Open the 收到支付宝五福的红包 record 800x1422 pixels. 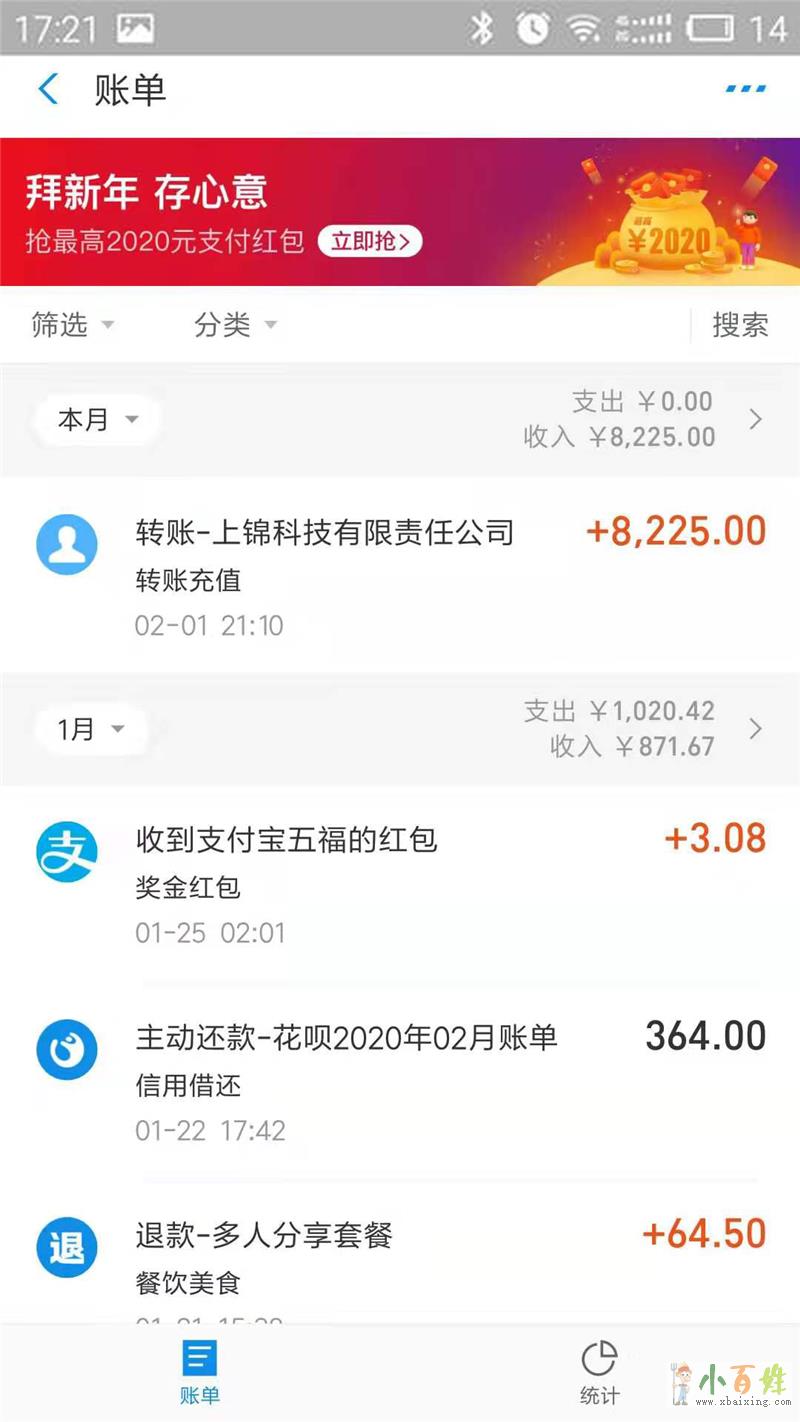(400, 883)
